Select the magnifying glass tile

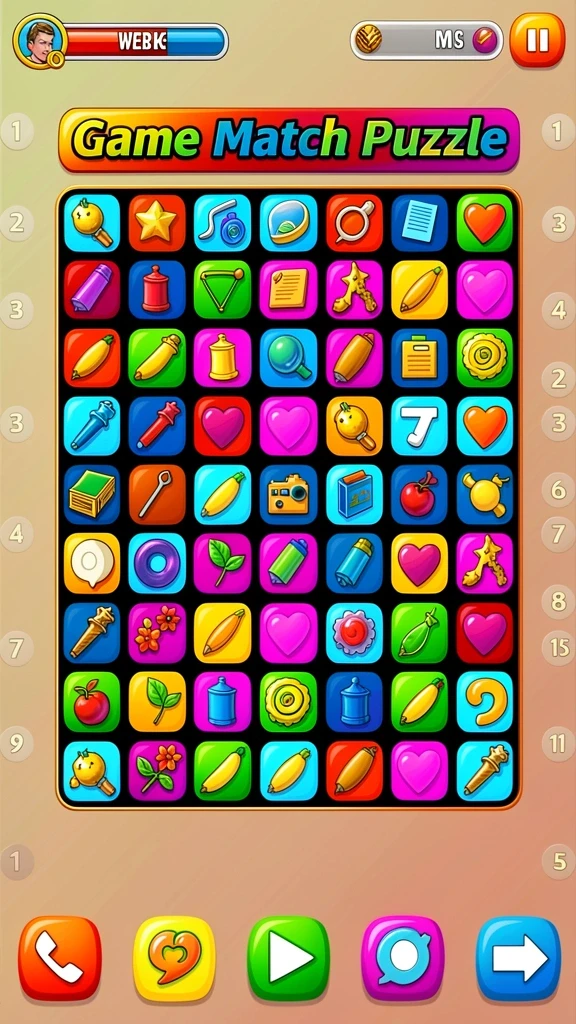click(x=288, y=358)
